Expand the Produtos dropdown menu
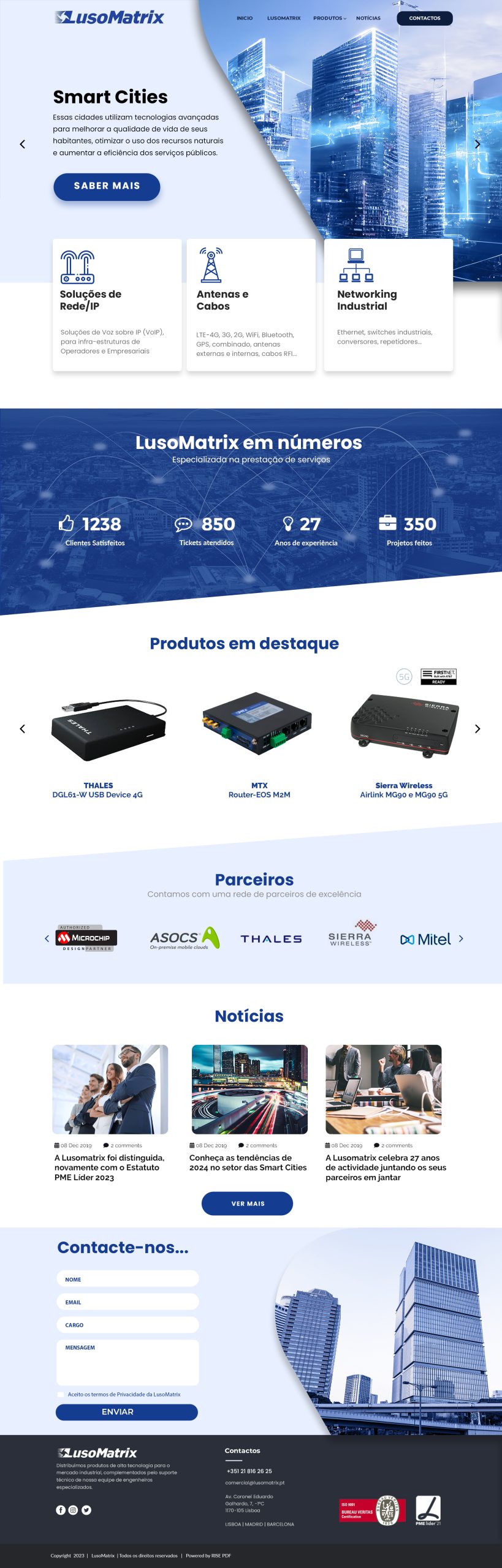The height and width of the screenshot is (1568, 502). 329,18
